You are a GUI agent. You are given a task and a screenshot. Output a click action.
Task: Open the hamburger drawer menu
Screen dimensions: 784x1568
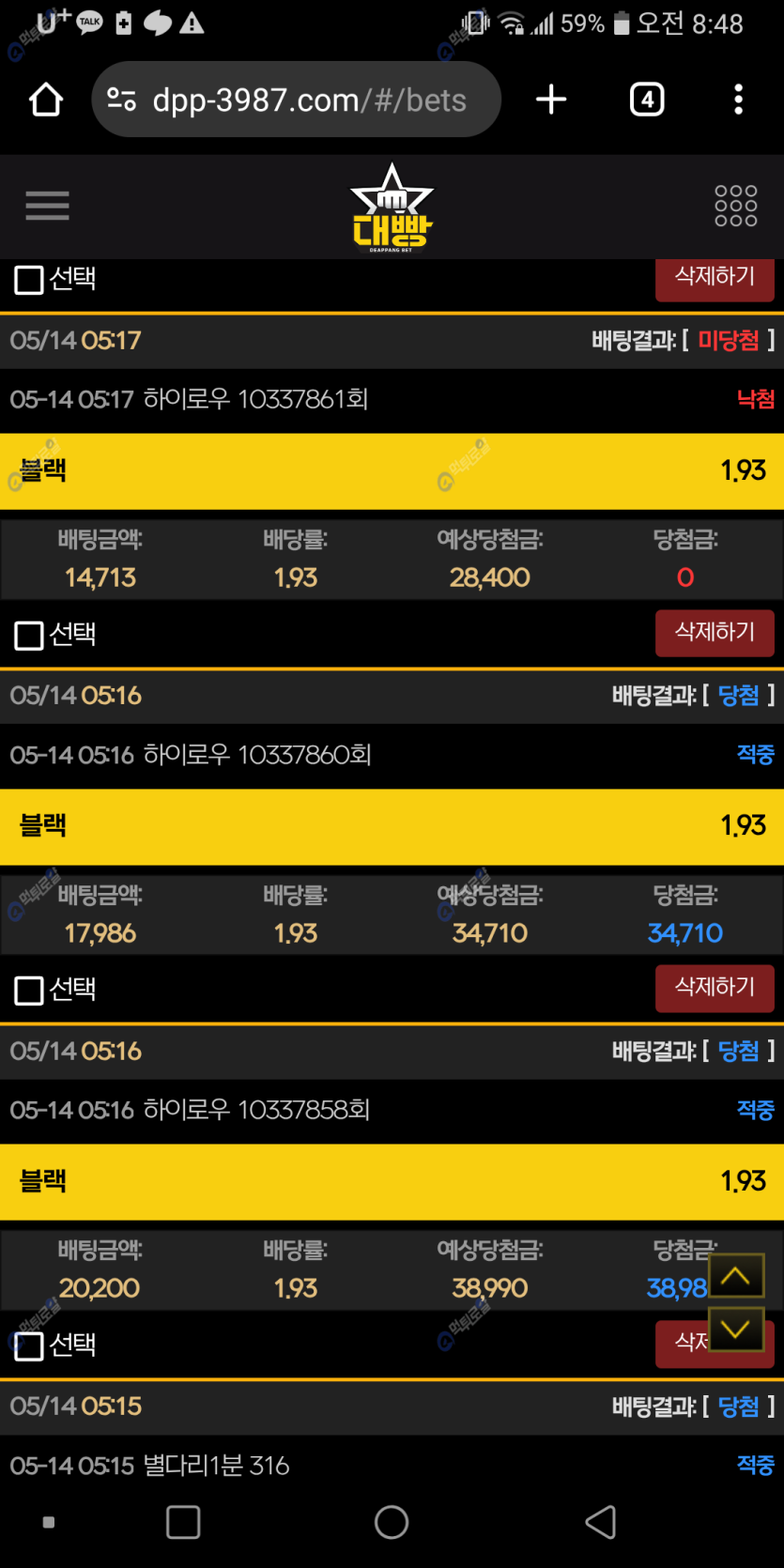click(x=47, y=206)
